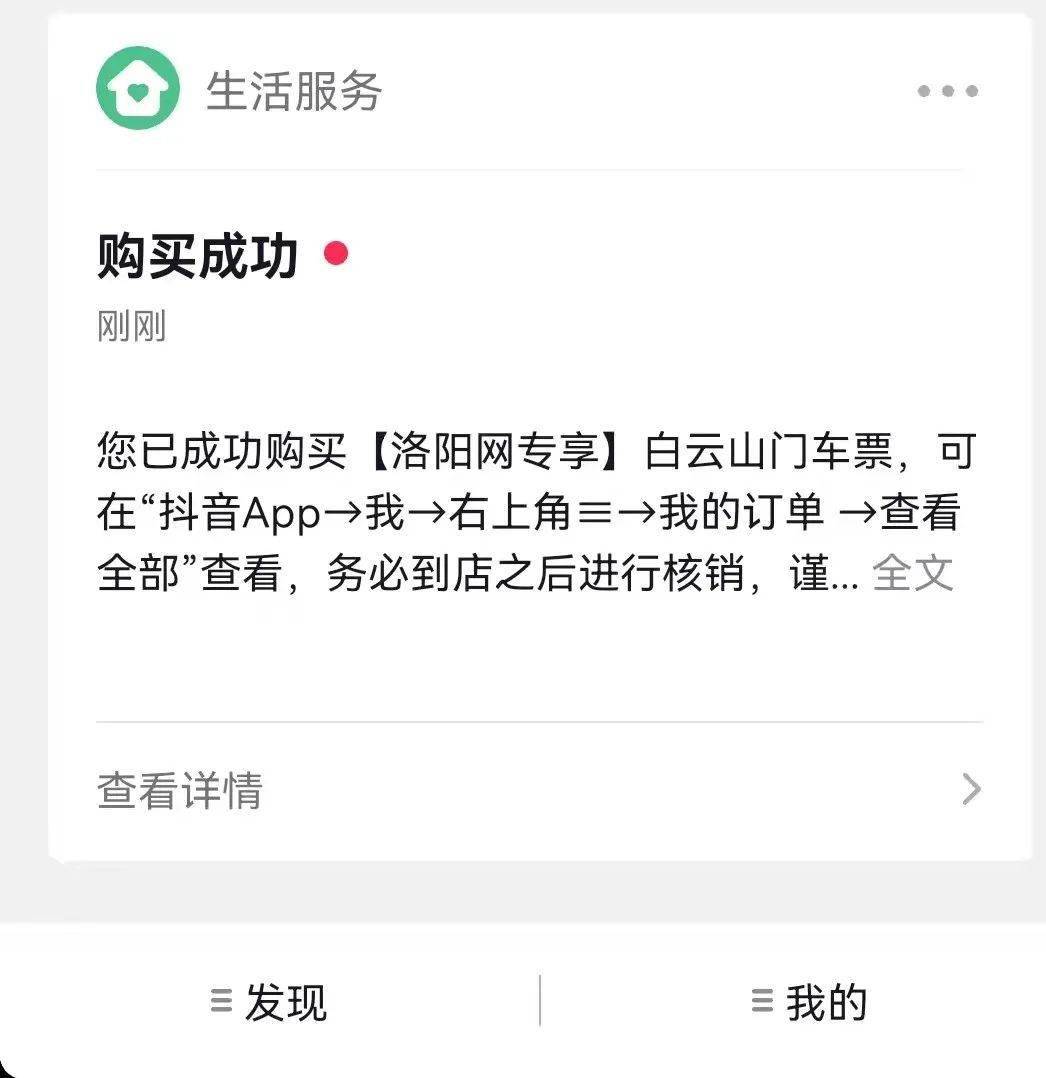Viewport: 1046px width, 1078px height.
Task: Open the three-dot overflow menu
Action: point(947,91)
